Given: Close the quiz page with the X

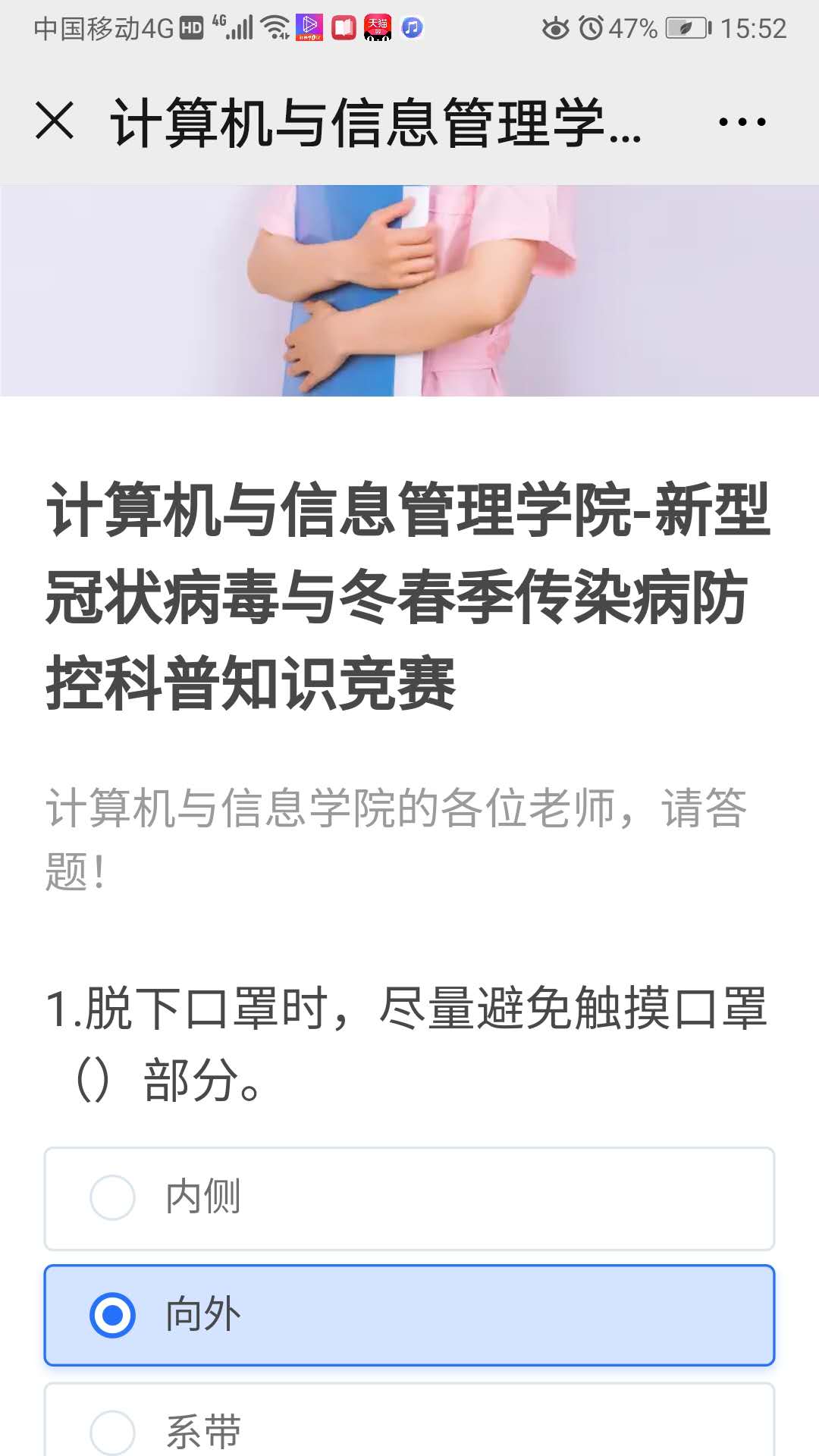Looking at the screenshot, I should pyautogui.click(x=55, y=121).
